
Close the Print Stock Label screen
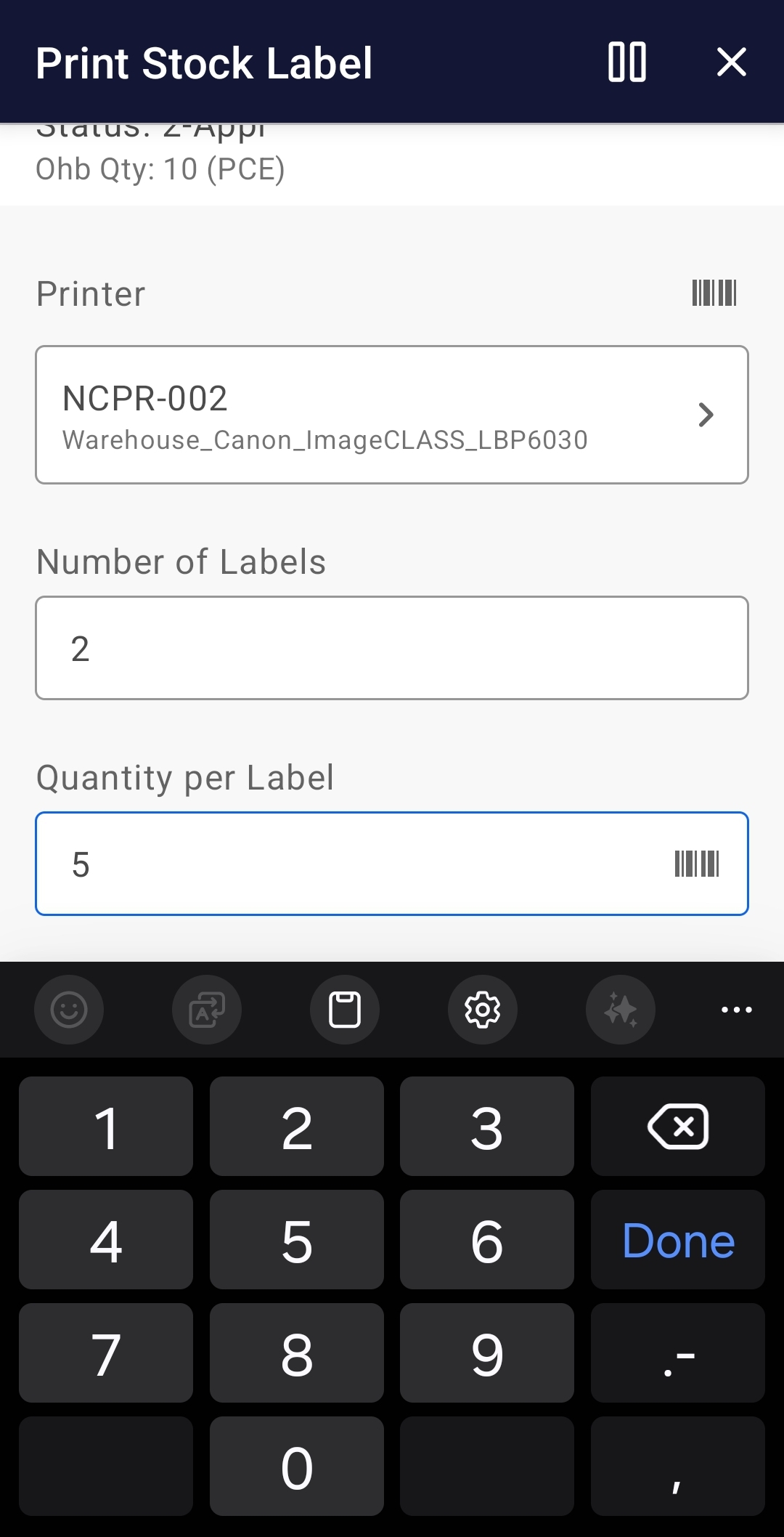pyautogui.click(x=732, y=62)
